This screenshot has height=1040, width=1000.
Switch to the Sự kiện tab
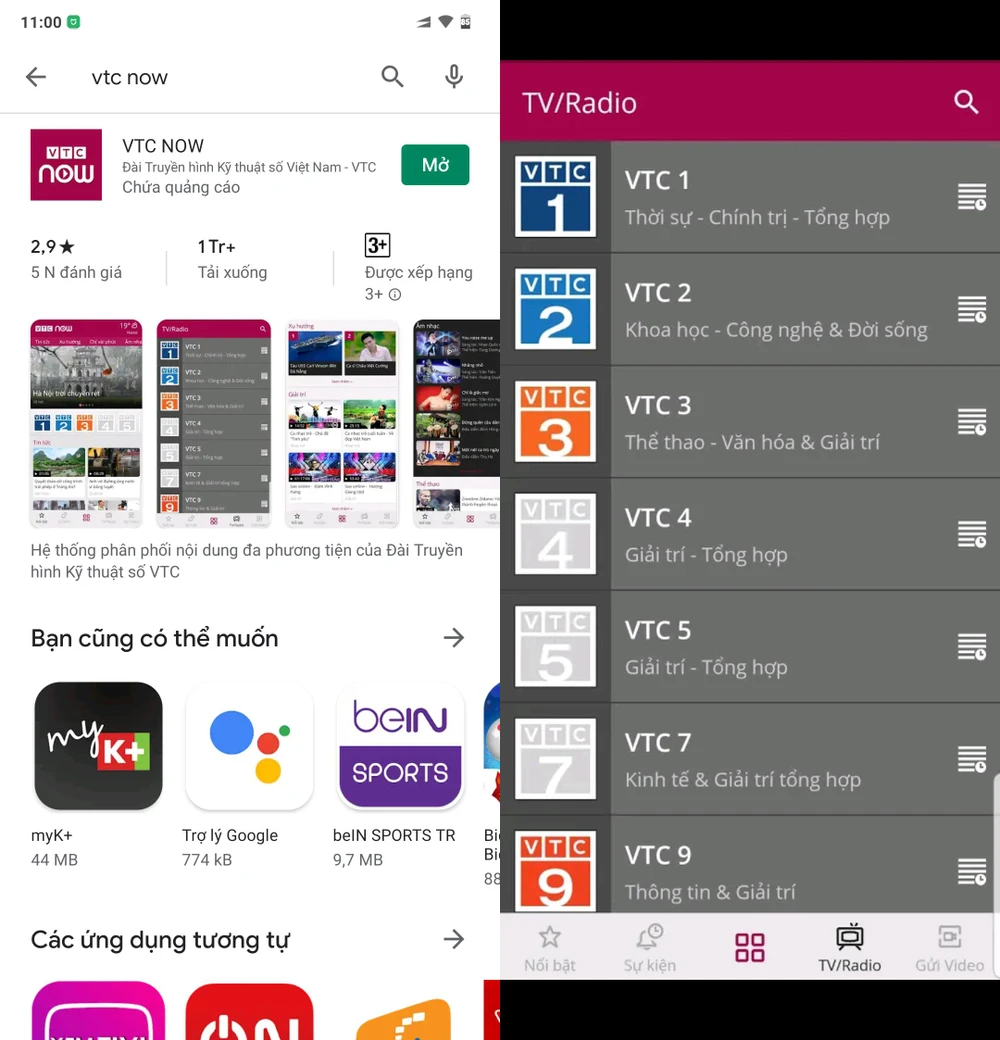pos(649,948)
